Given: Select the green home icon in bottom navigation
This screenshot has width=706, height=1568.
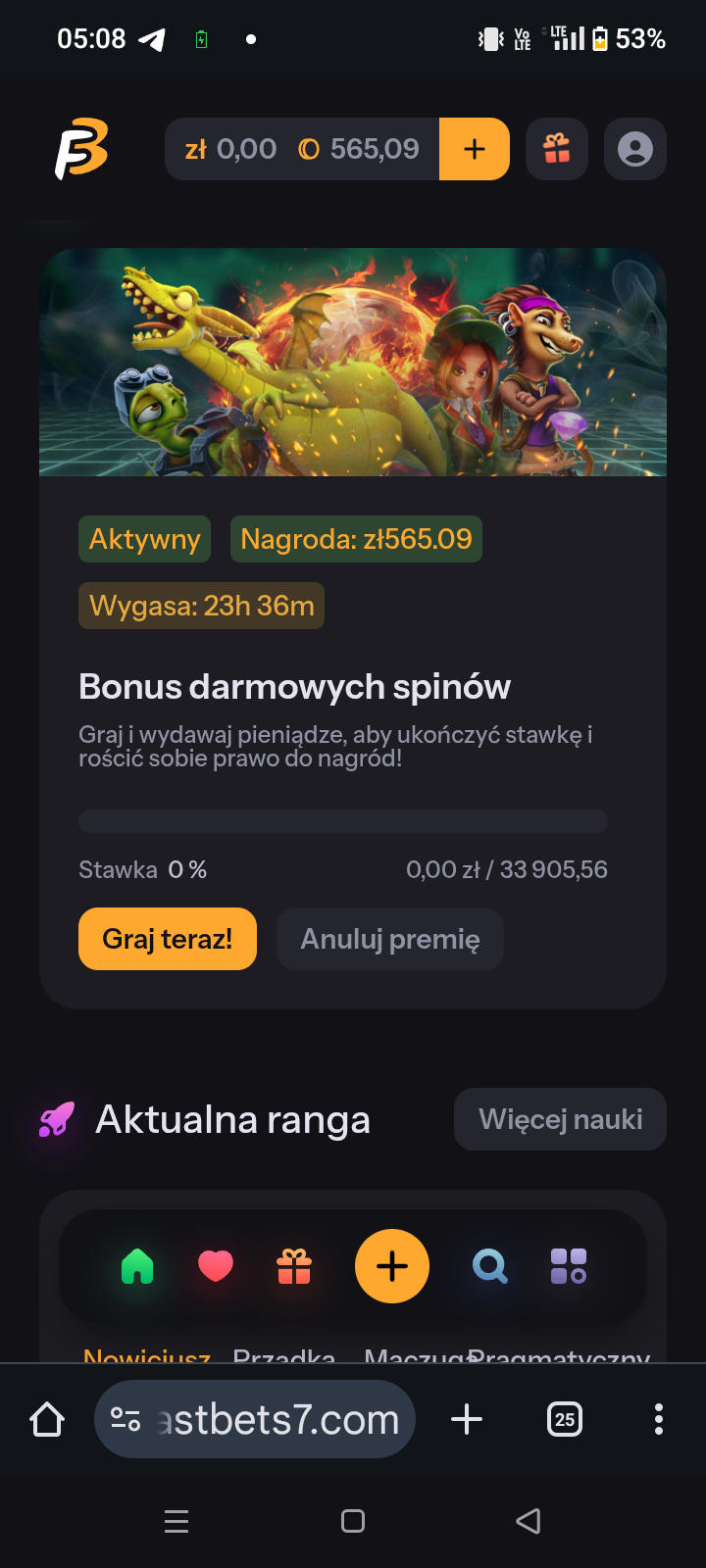Looking at the screenshot, I should (x=137, y=1266).
